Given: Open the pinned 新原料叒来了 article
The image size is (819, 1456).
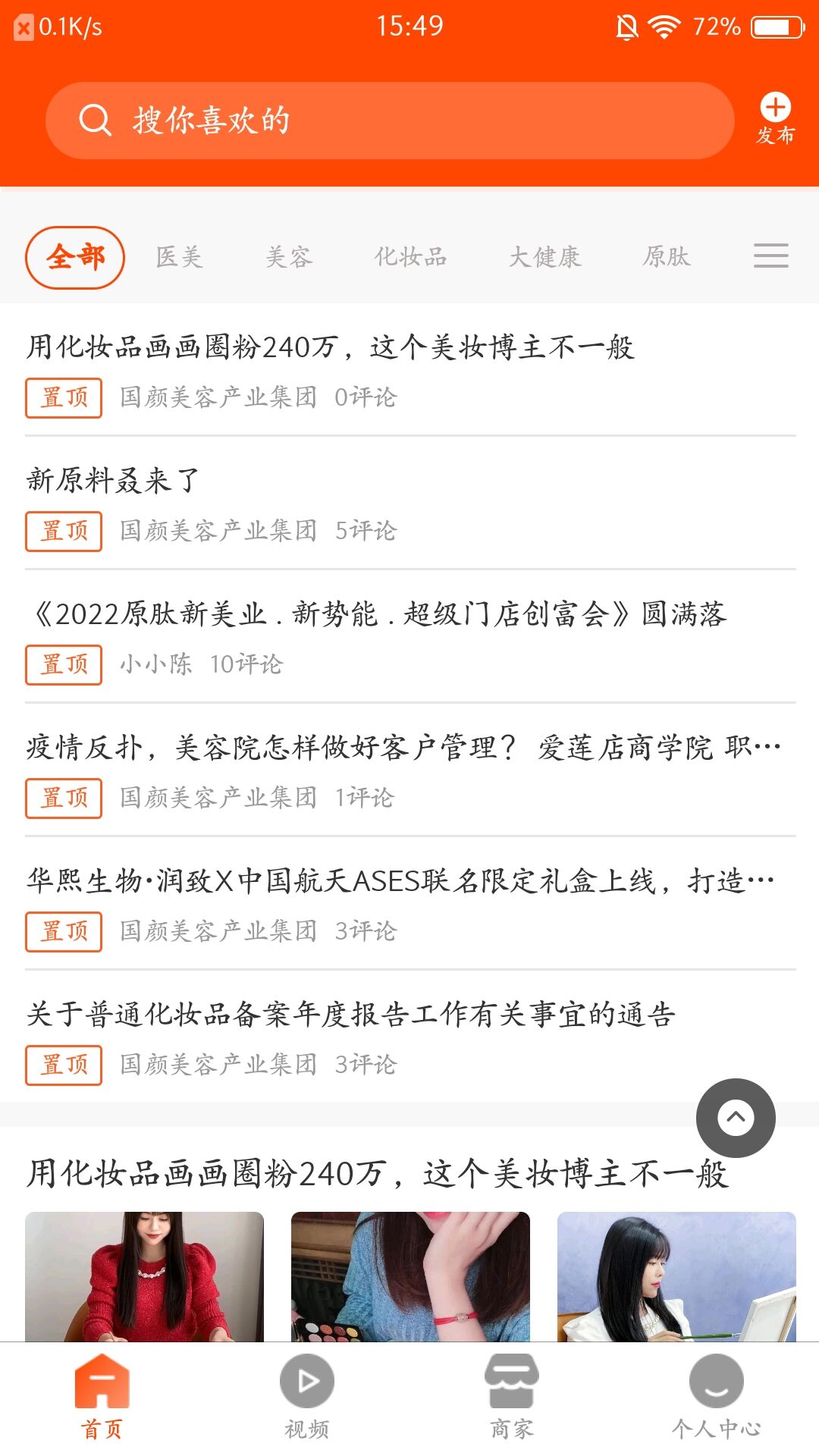Looking at the screenshot, I should (114, 480).
